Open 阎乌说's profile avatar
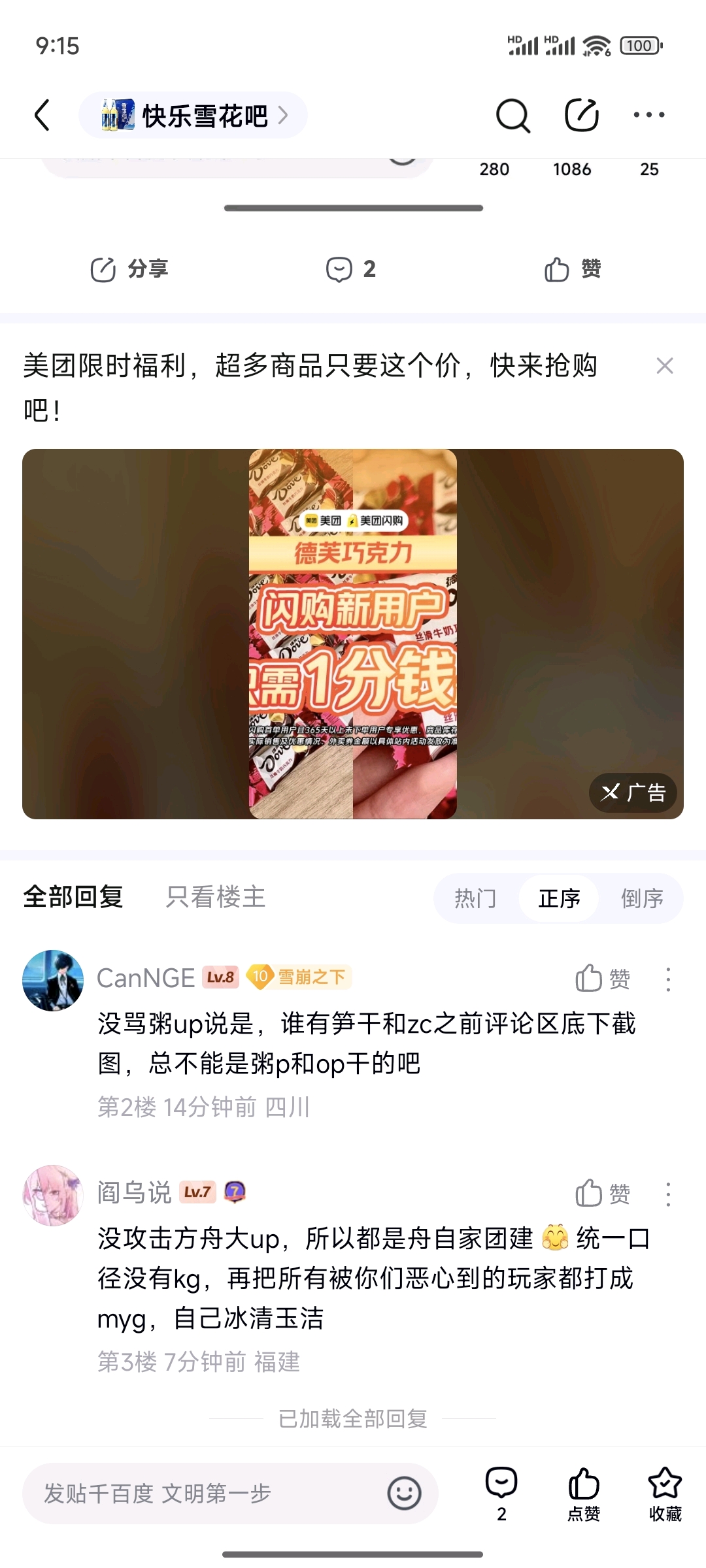 (53, 1195)
